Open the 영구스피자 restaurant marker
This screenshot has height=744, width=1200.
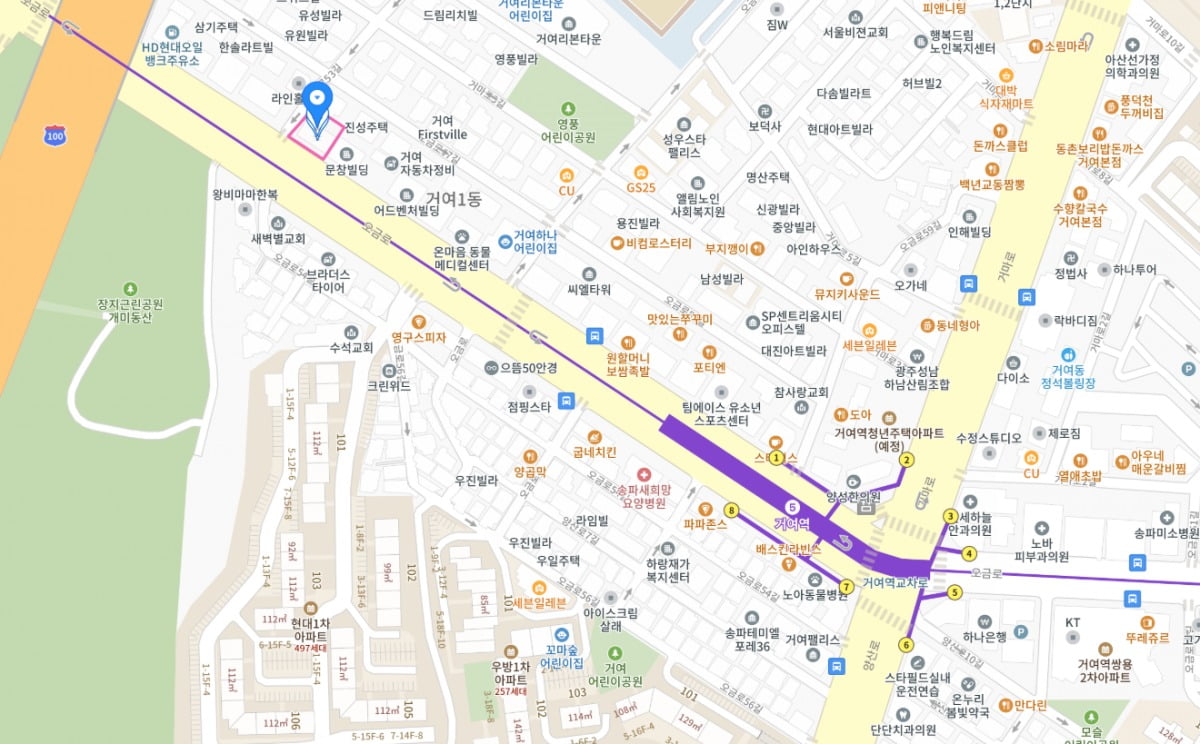418,322
